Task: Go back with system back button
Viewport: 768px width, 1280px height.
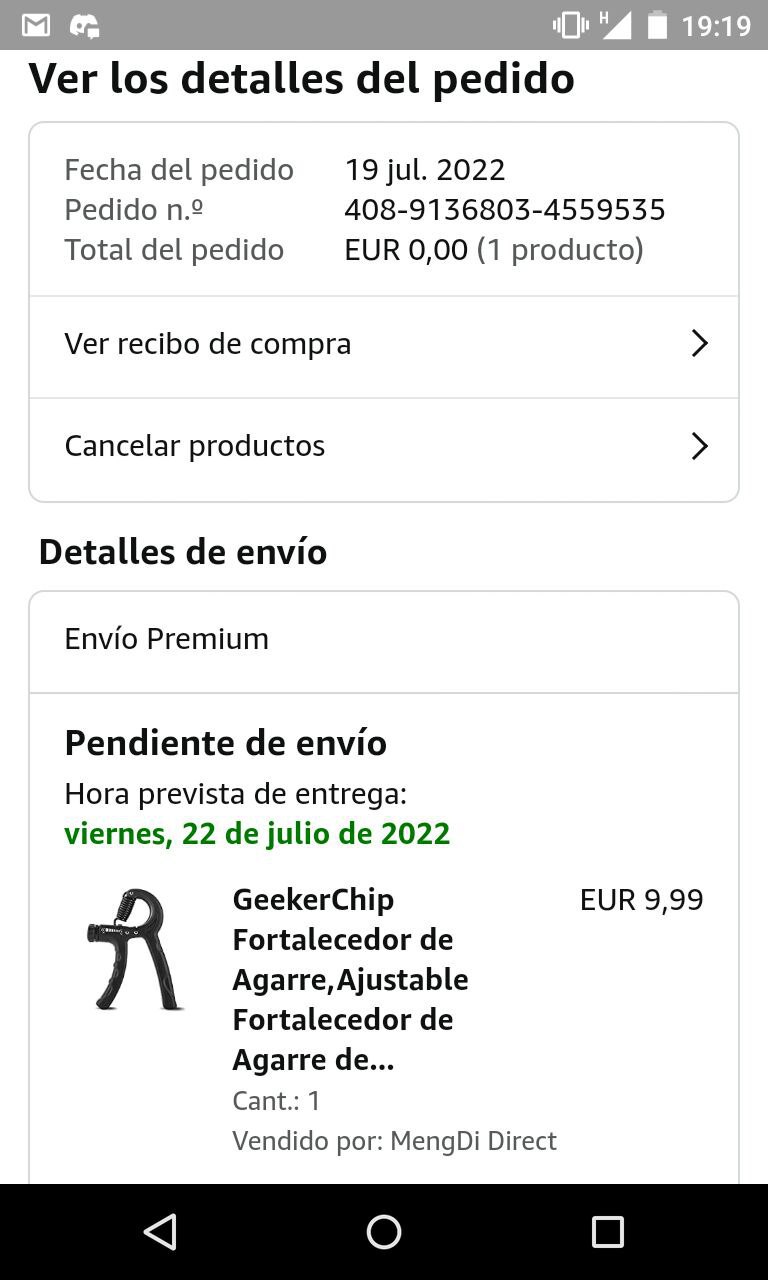Action: 160,1232
